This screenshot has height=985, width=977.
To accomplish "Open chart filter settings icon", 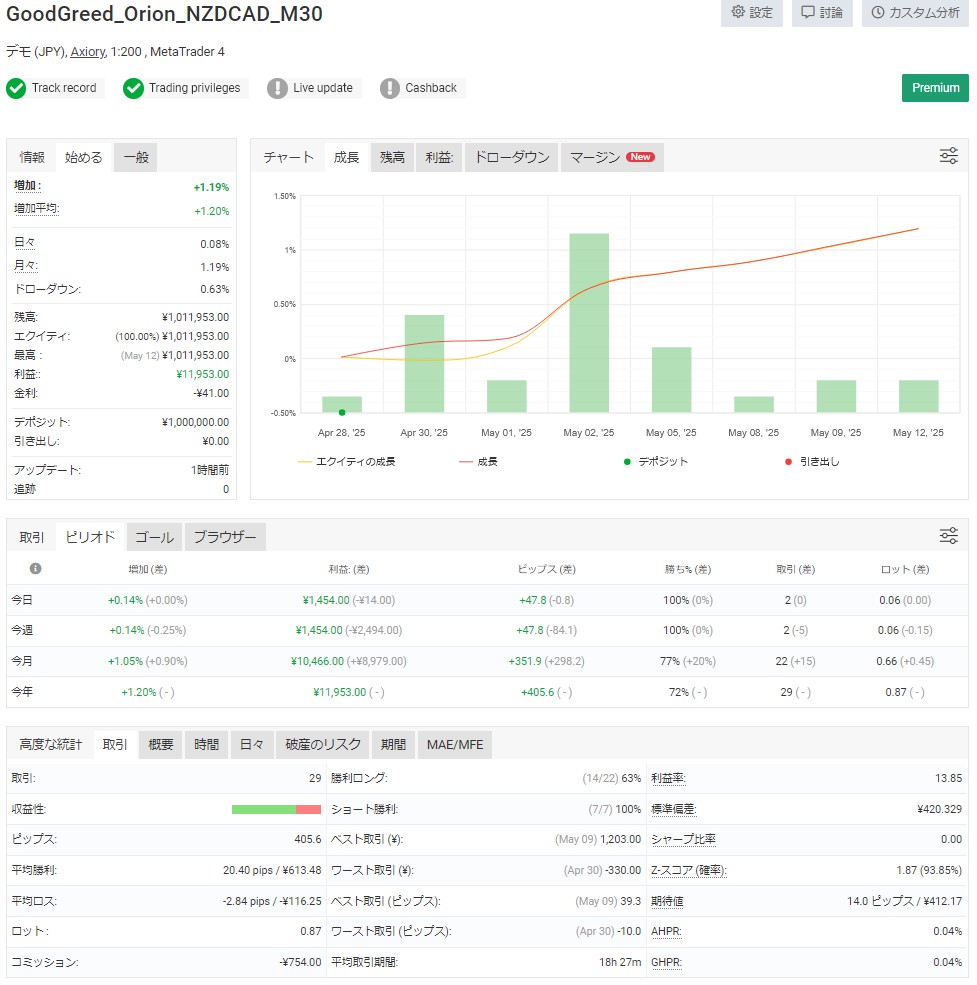I will tap(949, 156).
